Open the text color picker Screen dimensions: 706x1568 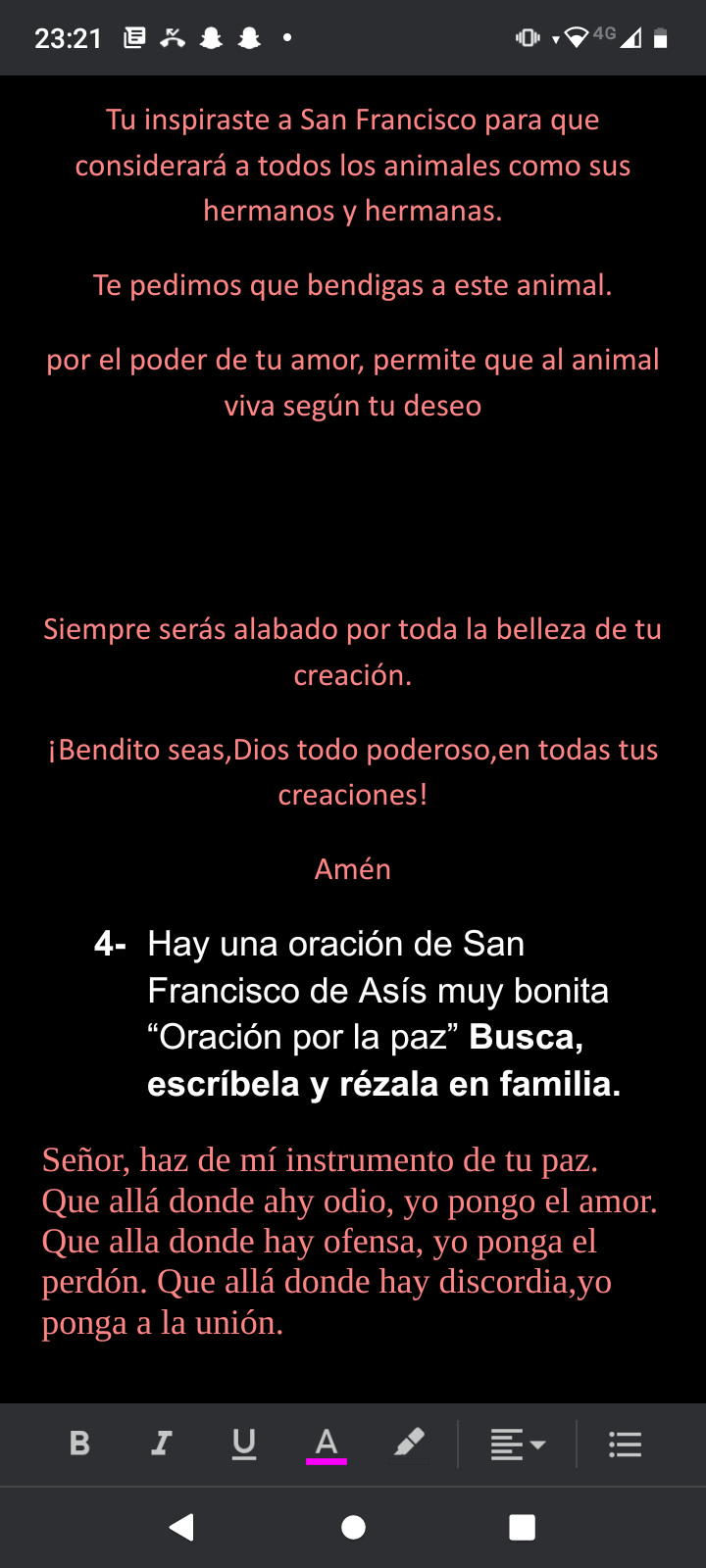(x=327, y=1444)
